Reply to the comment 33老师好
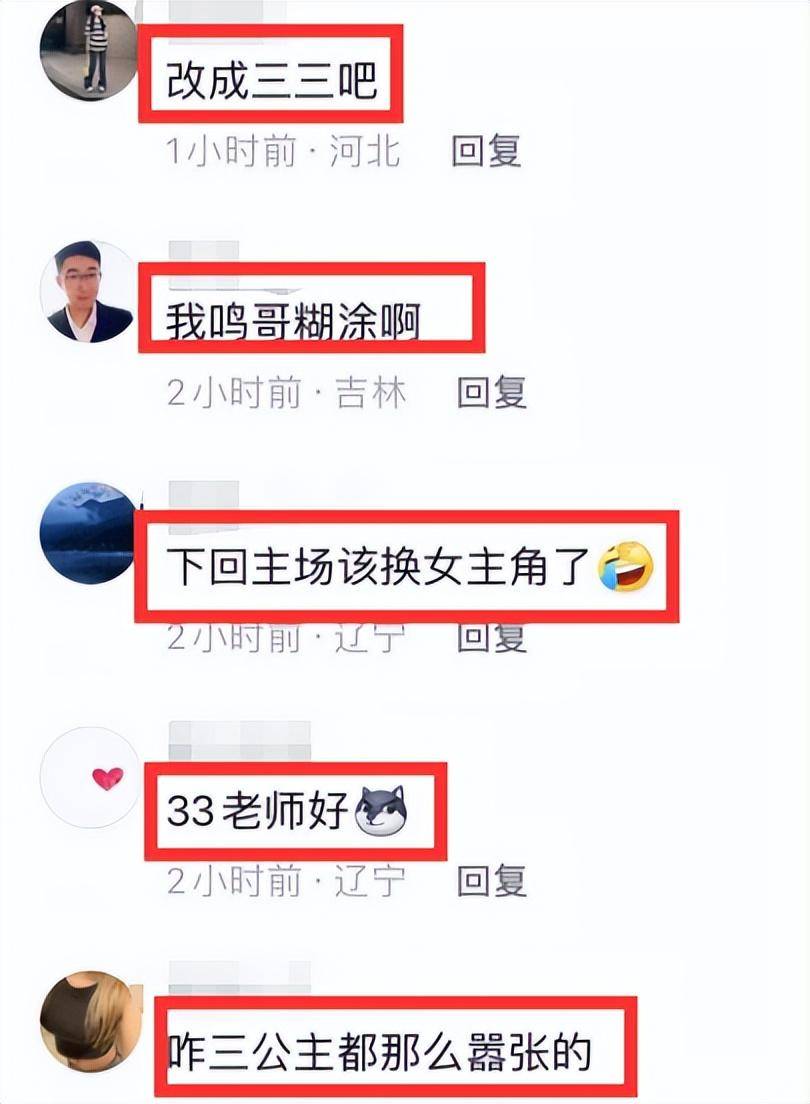 (492, 880)
